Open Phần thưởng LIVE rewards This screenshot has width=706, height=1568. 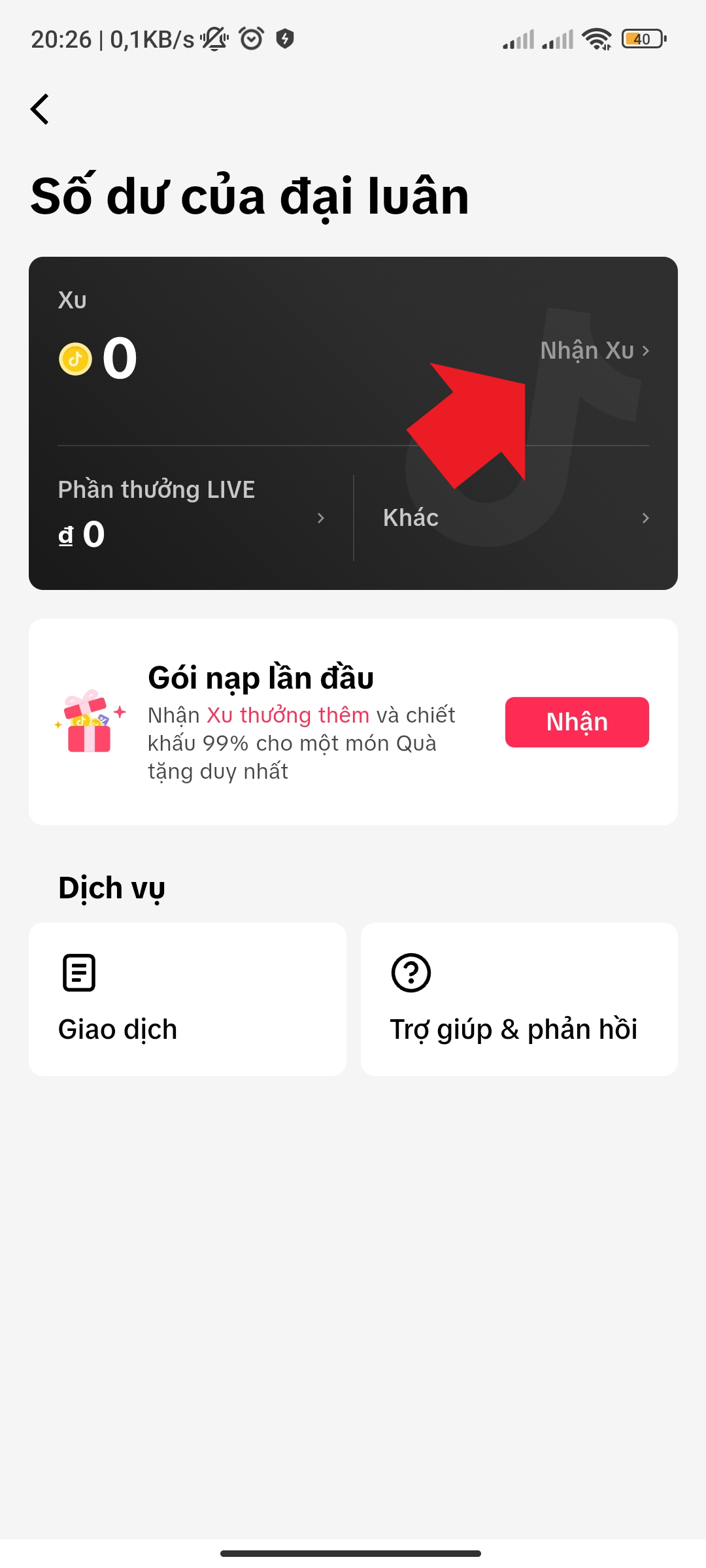click(191, 517)
